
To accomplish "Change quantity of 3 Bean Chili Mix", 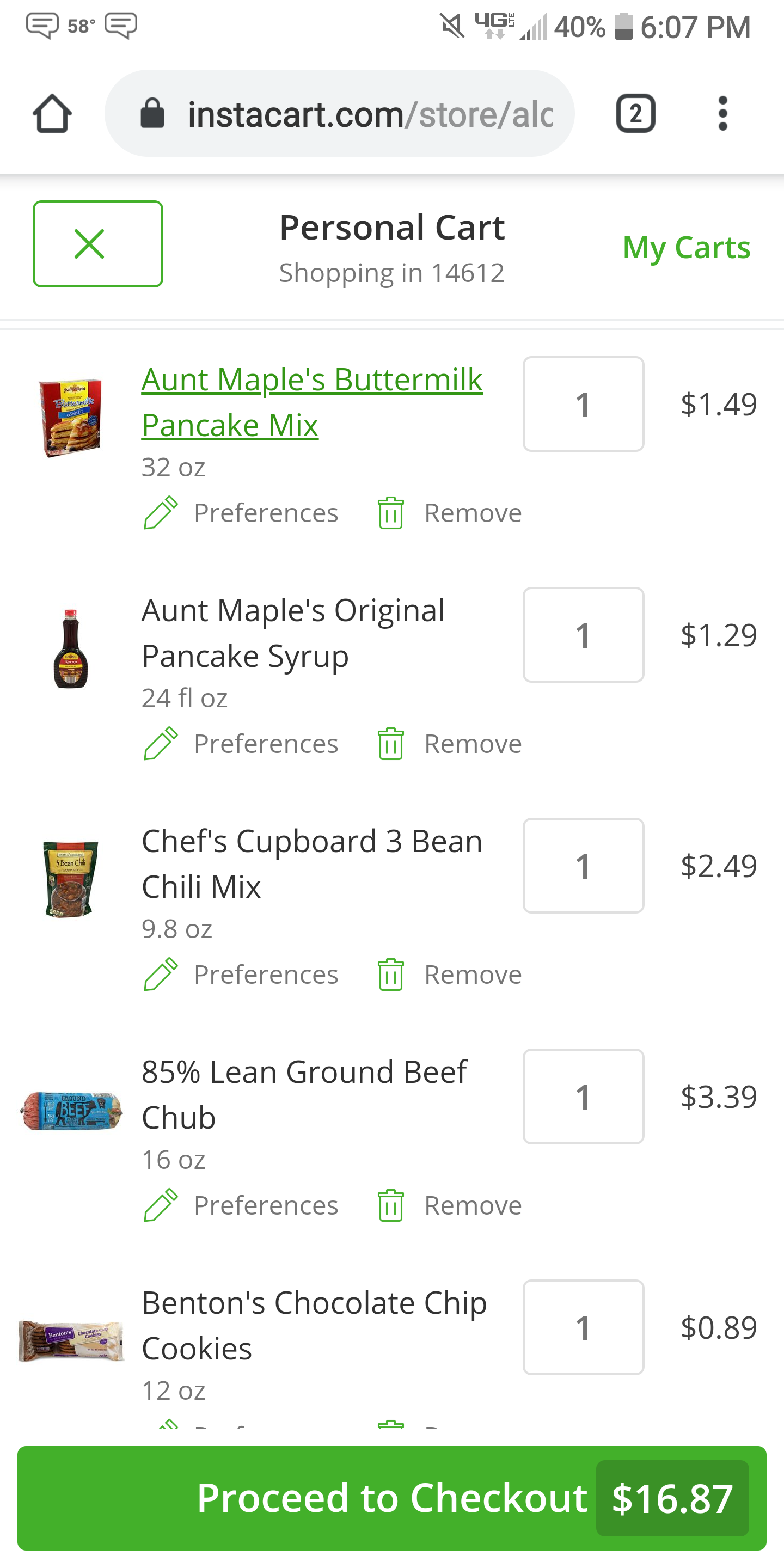I will [583, 865].
